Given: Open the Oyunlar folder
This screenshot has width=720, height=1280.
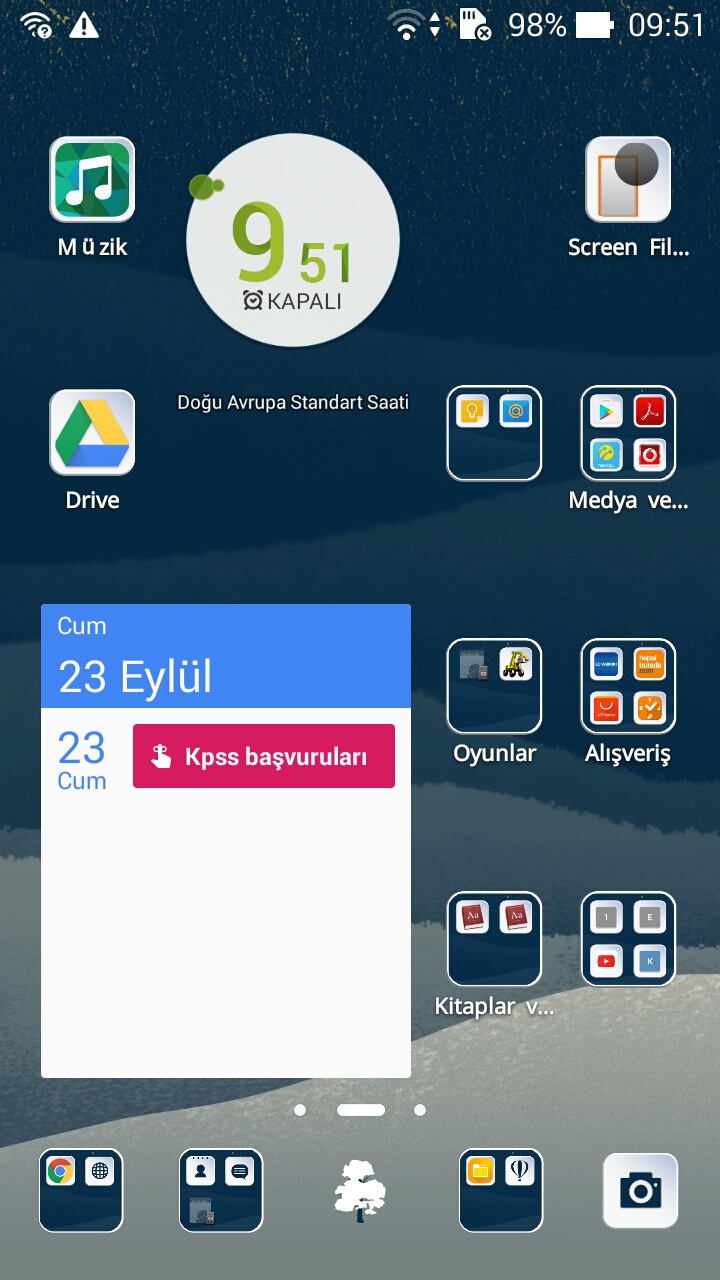Looking at the screenshot, I should click(x=494, y=686).
